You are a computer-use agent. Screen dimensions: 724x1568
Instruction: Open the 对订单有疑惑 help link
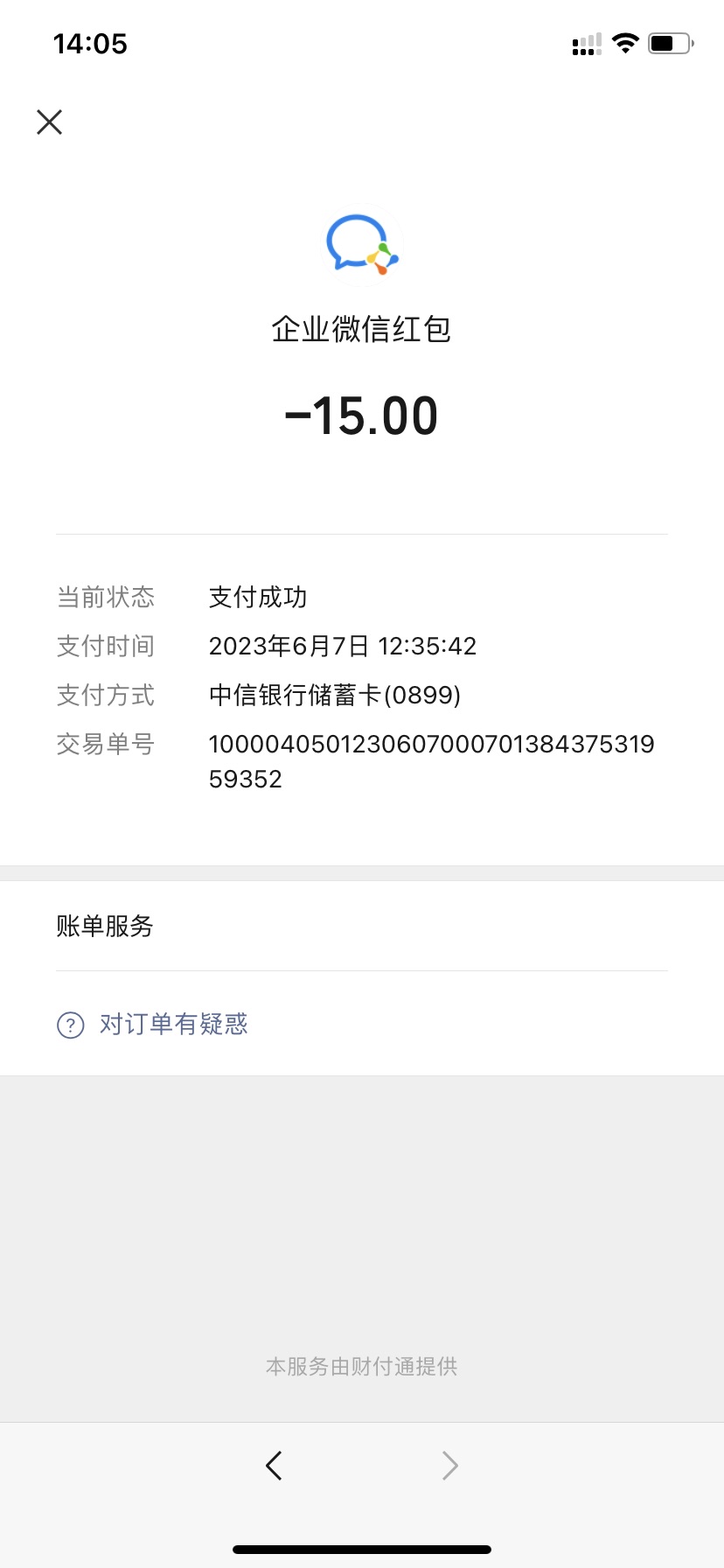pyautogui.click(x=173, y=1024)
